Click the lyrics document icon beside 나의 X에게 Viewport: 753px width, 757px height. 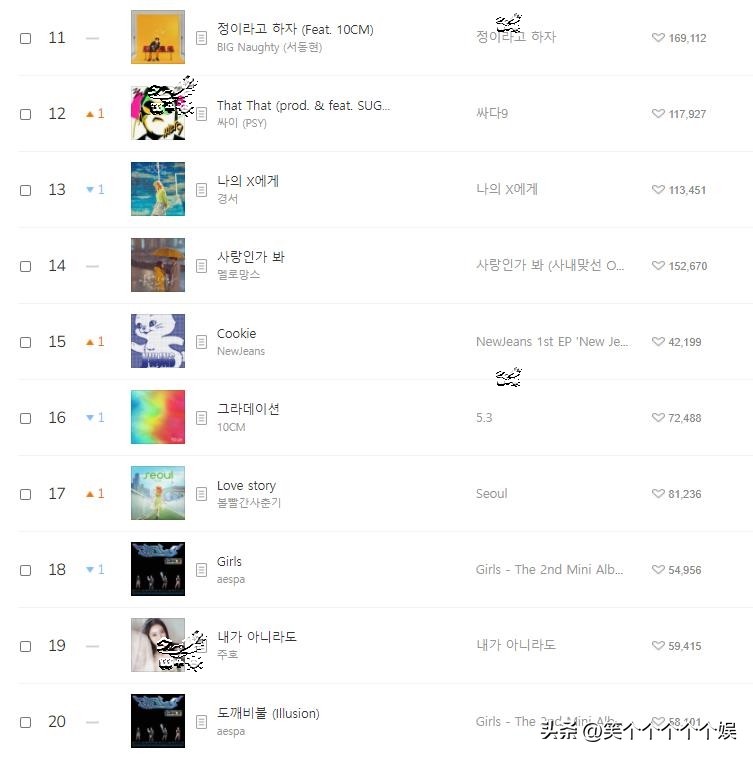201,189
